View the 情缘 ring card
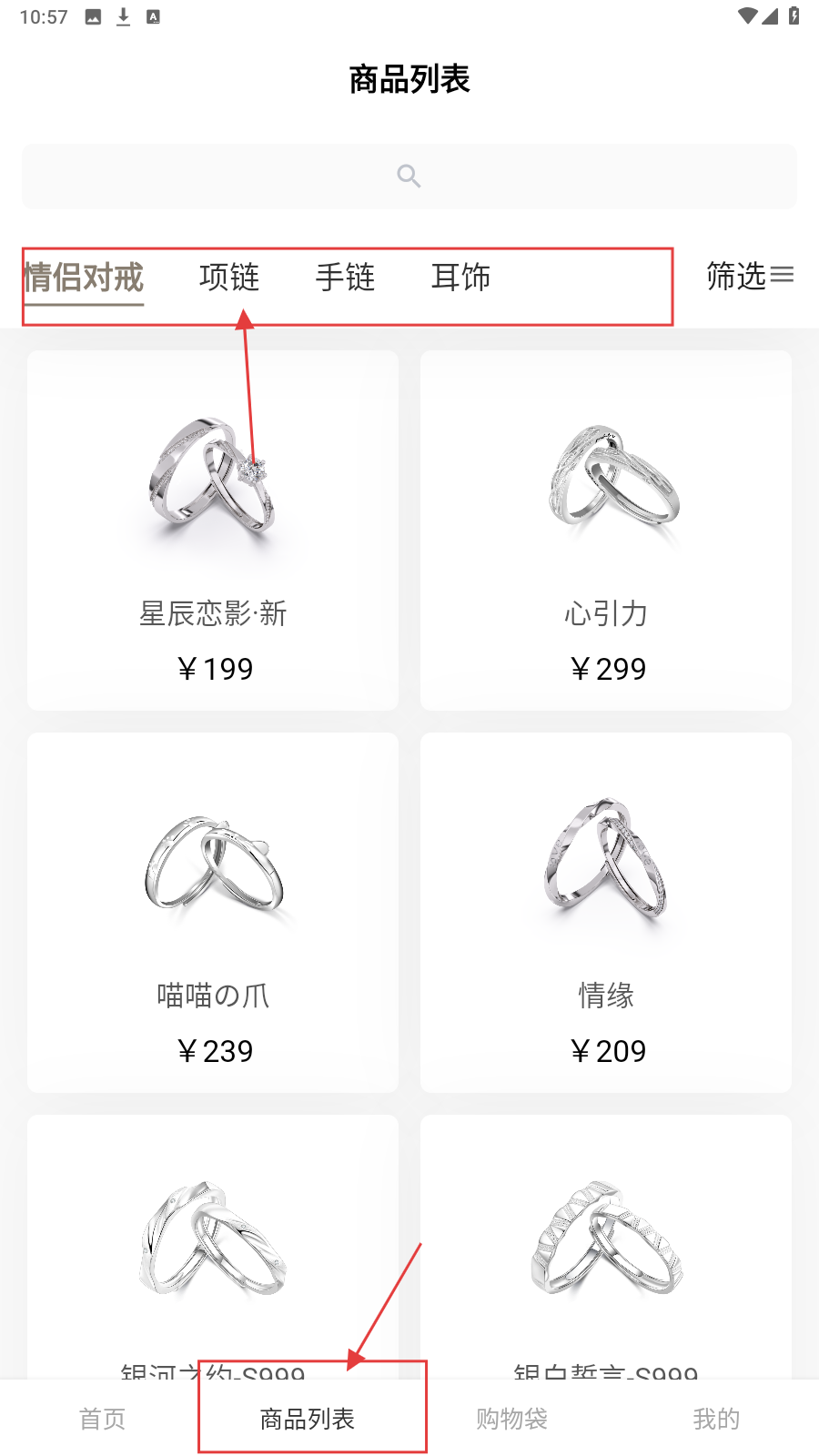Image resolution: width=819 pixels, height=1456 pixels. (606, 912)
